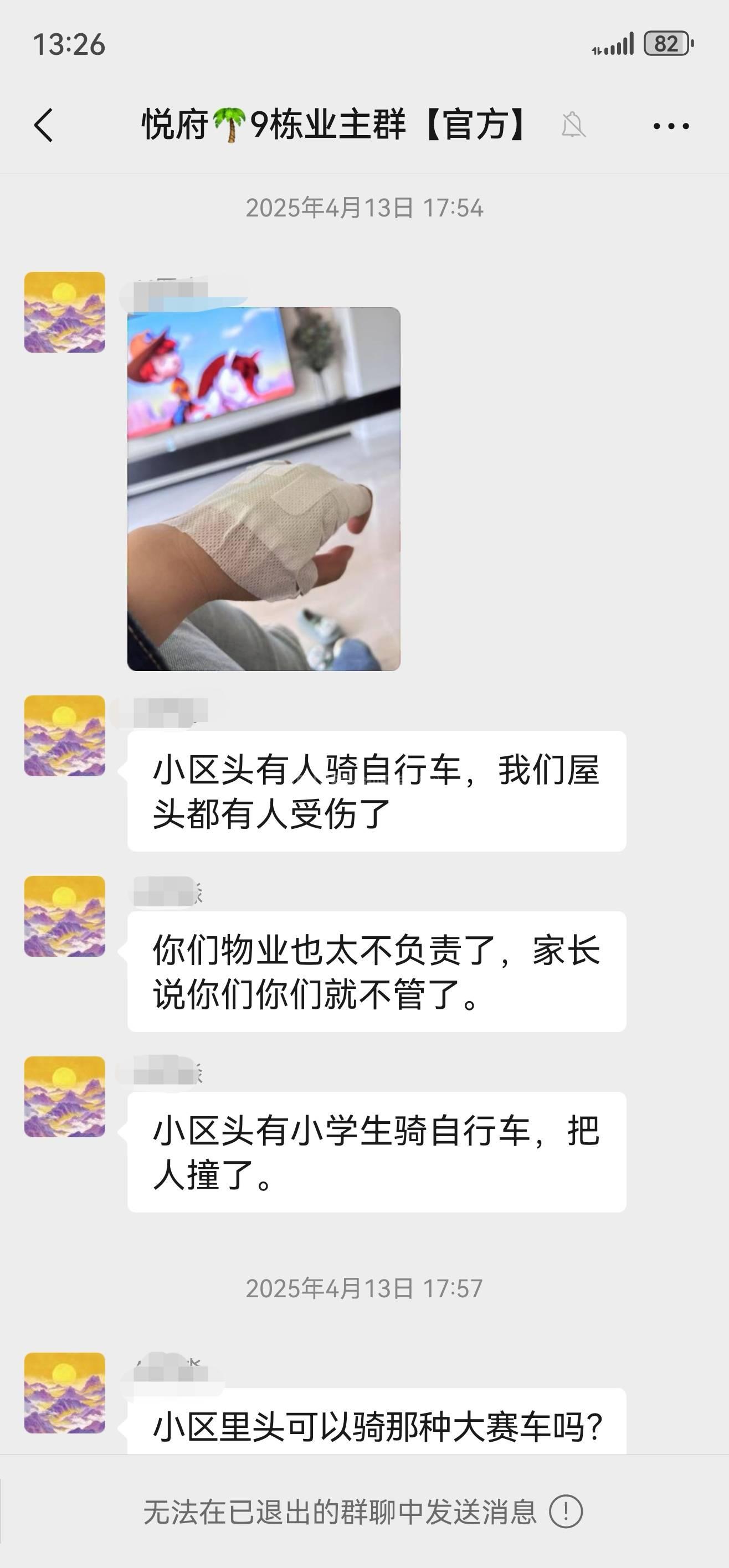Open the bandaged hand photo
Screen dimensions: 729x1568
tap(263, 489)
